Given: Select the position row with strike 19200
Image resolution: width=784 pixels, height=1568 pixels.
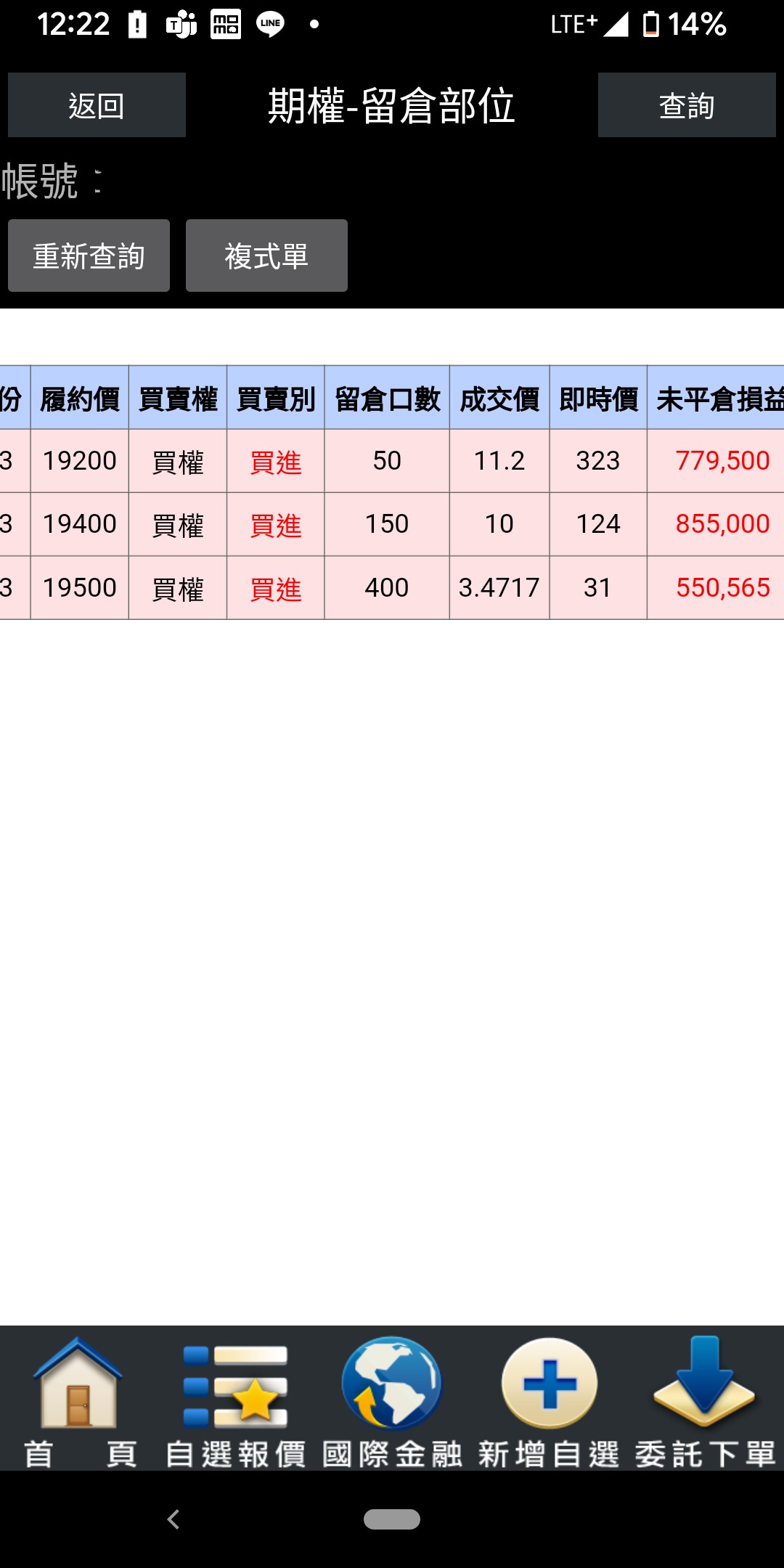Looking at the screenshot, I should (392, 461).
